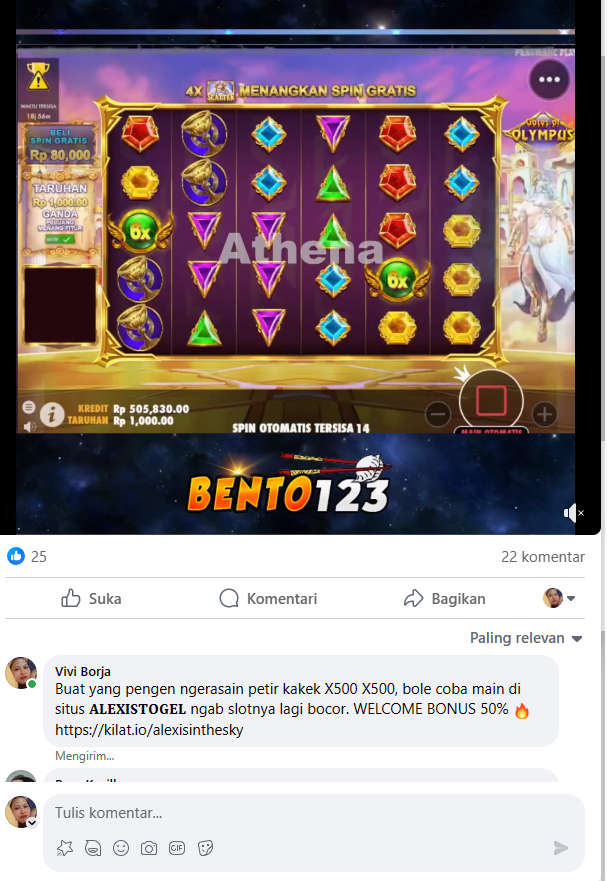Image resolution: width=607 pixels, height=881 pixels.
Task: Open the 22 komentar list
Action: point(542,557)
